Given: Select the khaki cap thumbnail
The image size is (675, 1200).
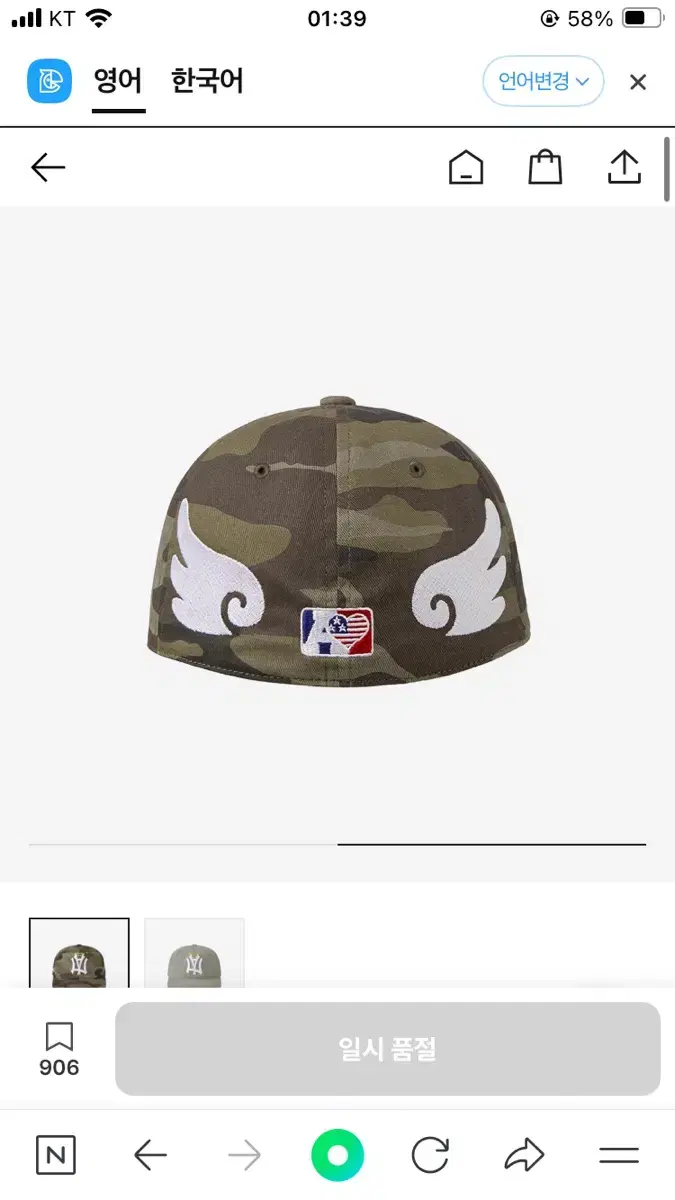Looking at the screenshot, I should click(194, 953).
